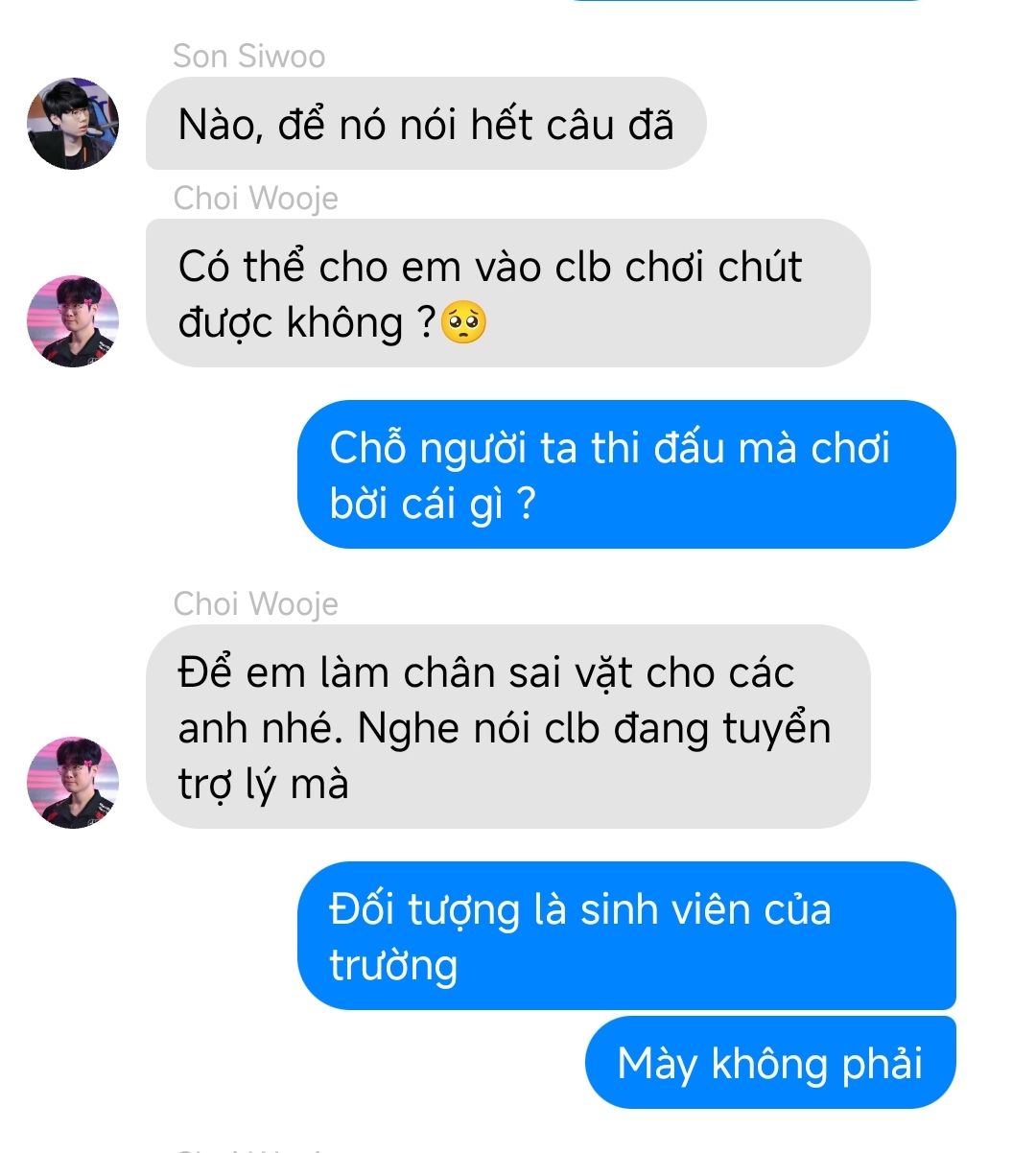Image resolution: width=1036 pixels, height=1153 pixels.
Task: Open Son Siwoo's profile picture
Action: 73,124
